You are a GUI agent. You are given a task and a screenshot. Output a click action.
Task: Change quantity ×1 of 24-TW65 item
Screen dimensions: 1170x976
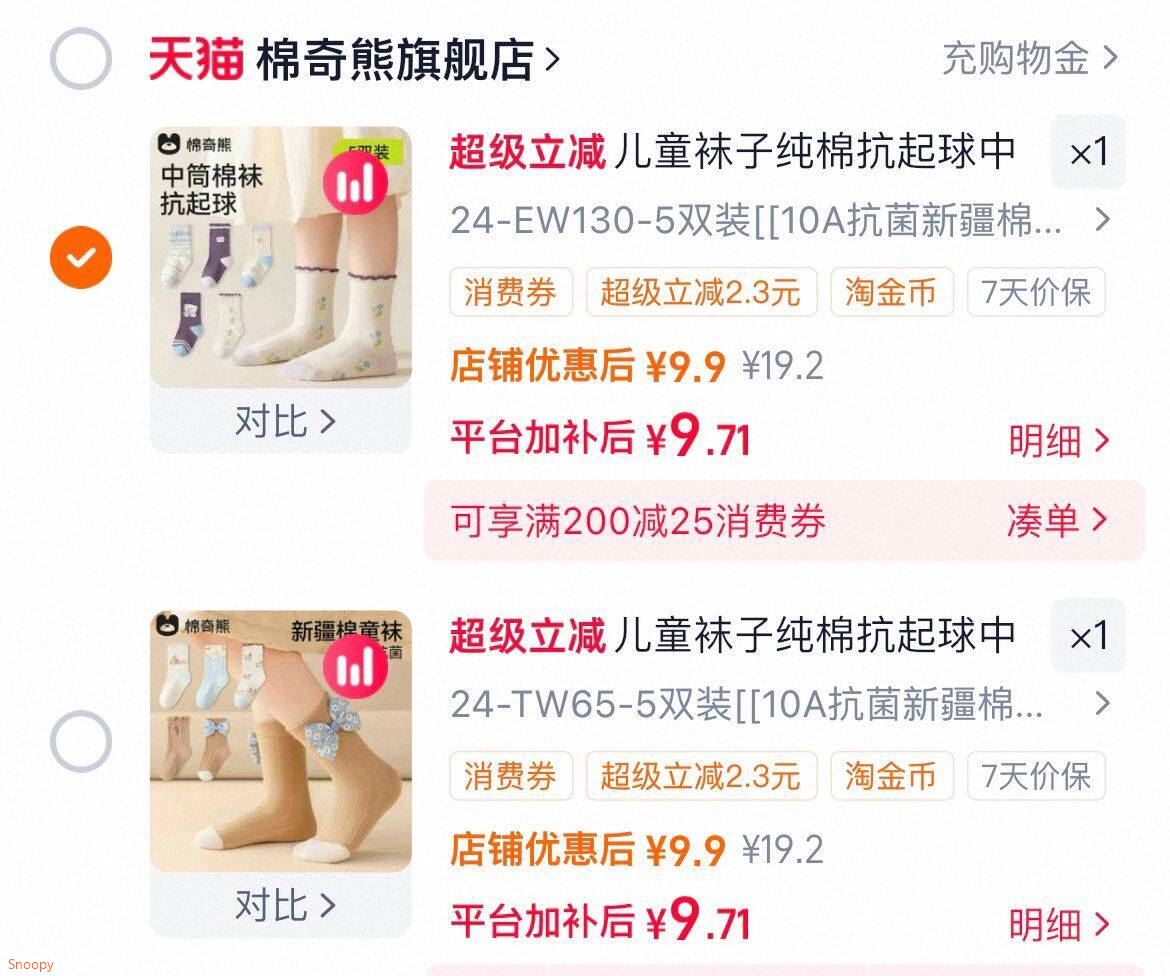click(1089, 636)
